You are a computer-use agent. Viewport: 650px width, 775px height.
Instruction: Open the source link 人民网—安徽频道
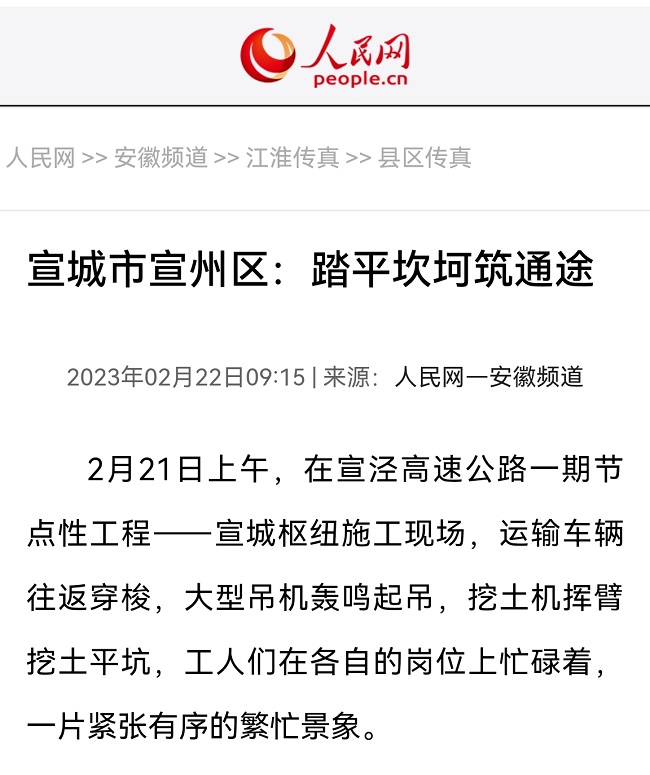tap(488, 377)
